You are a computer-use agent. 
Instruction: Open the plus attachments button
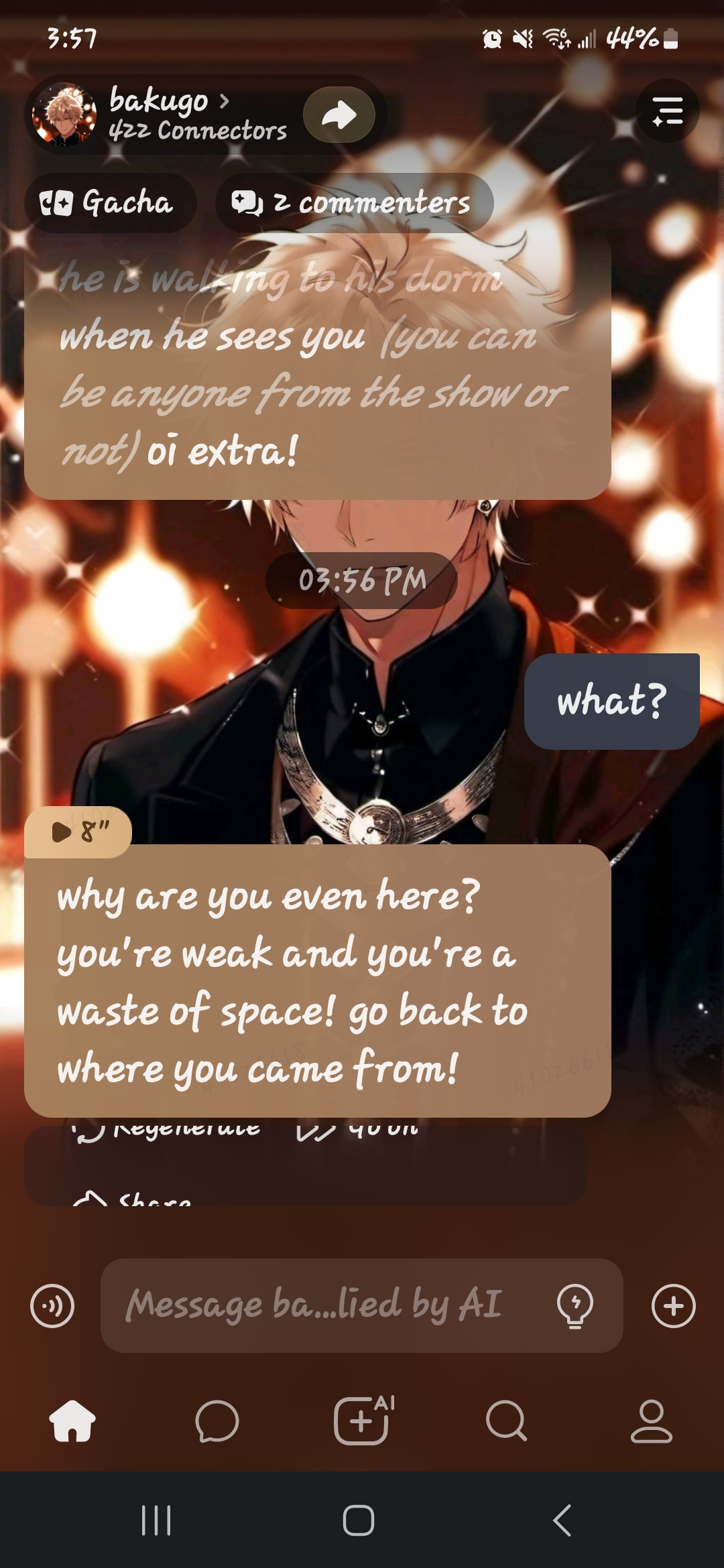[673, 1306]
